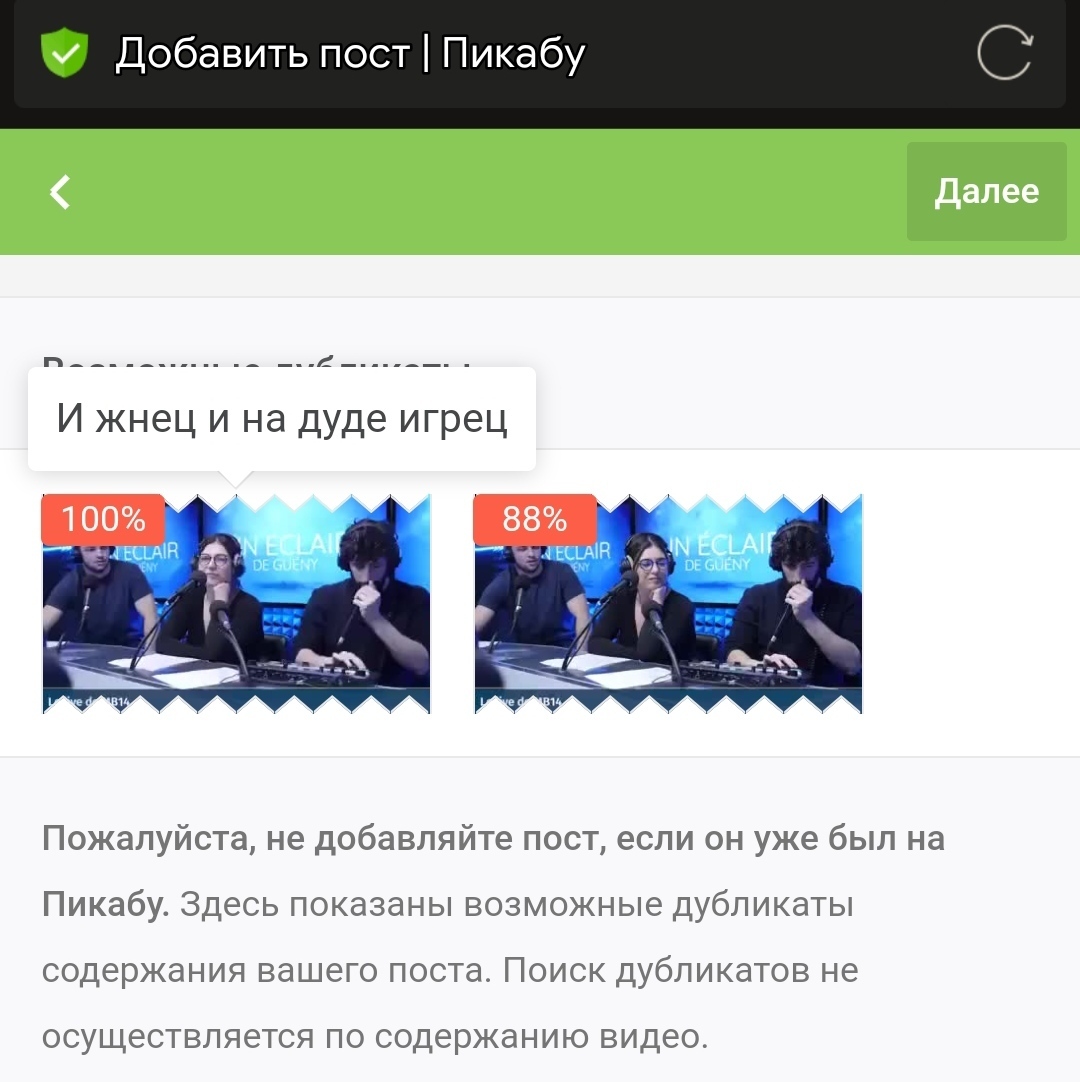Go back with the white arrow
Viewport: 1080px width, 1082px height.
61,191
